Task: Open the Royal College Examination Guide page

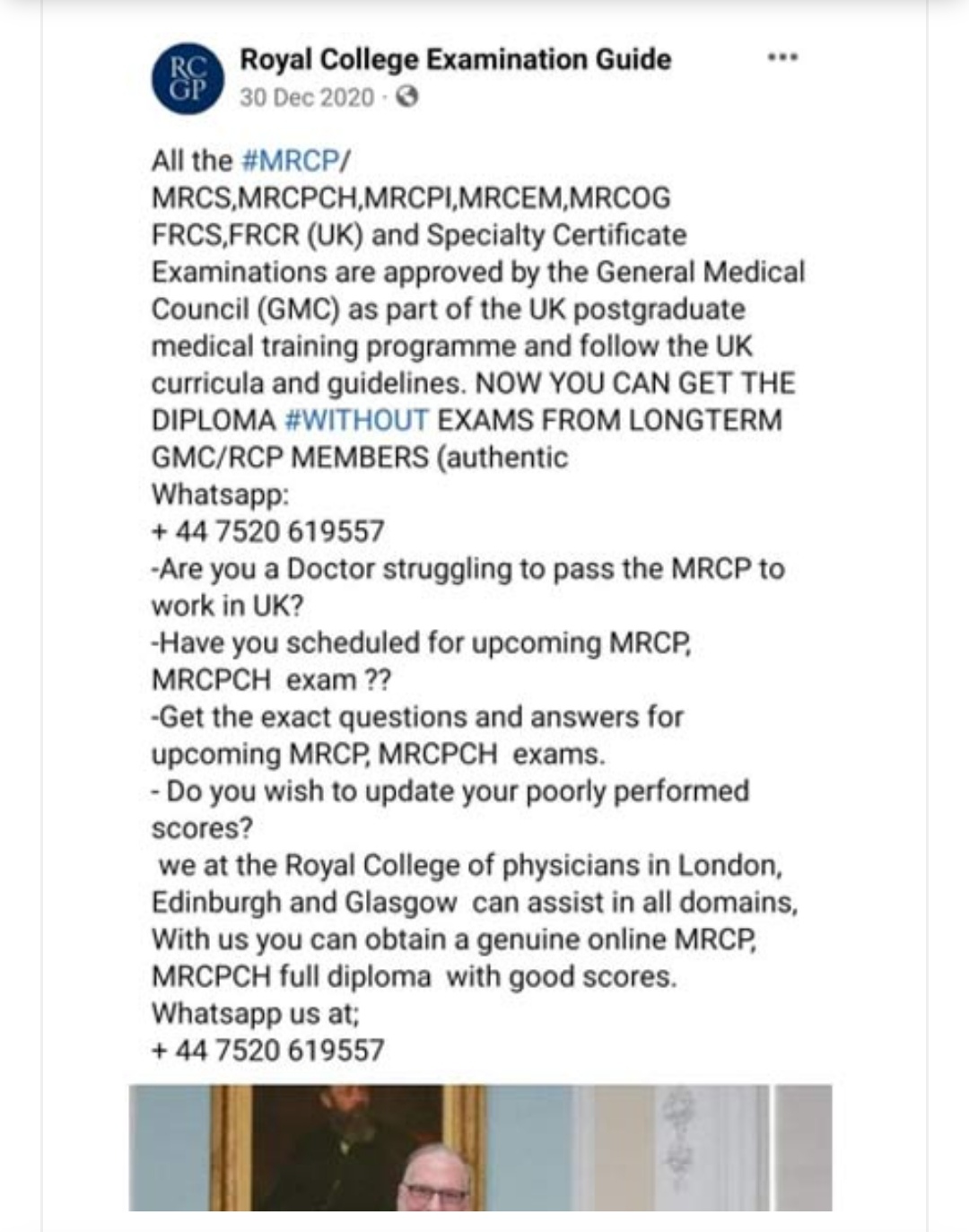Action: click(455, 59)
